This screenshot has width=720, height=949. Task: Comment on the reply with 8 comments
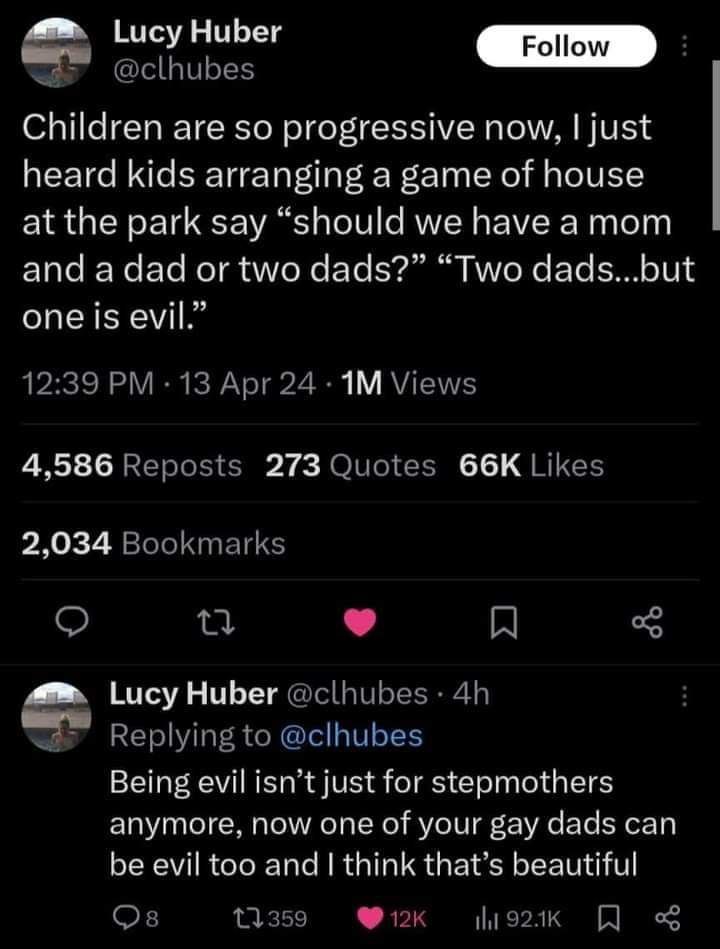pyautogui.click(x=132, y=917)
